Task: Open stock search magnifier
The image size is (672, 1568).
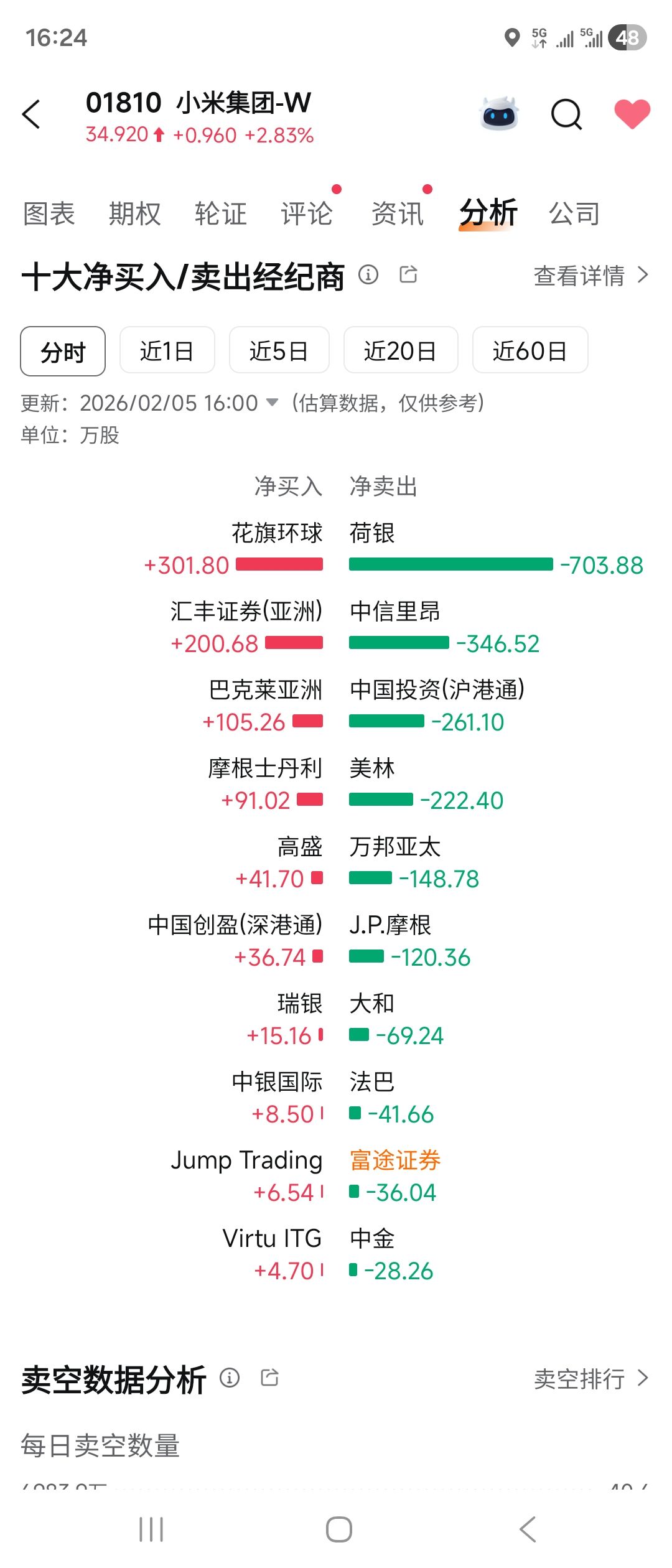Action: (x=566, y=114)
